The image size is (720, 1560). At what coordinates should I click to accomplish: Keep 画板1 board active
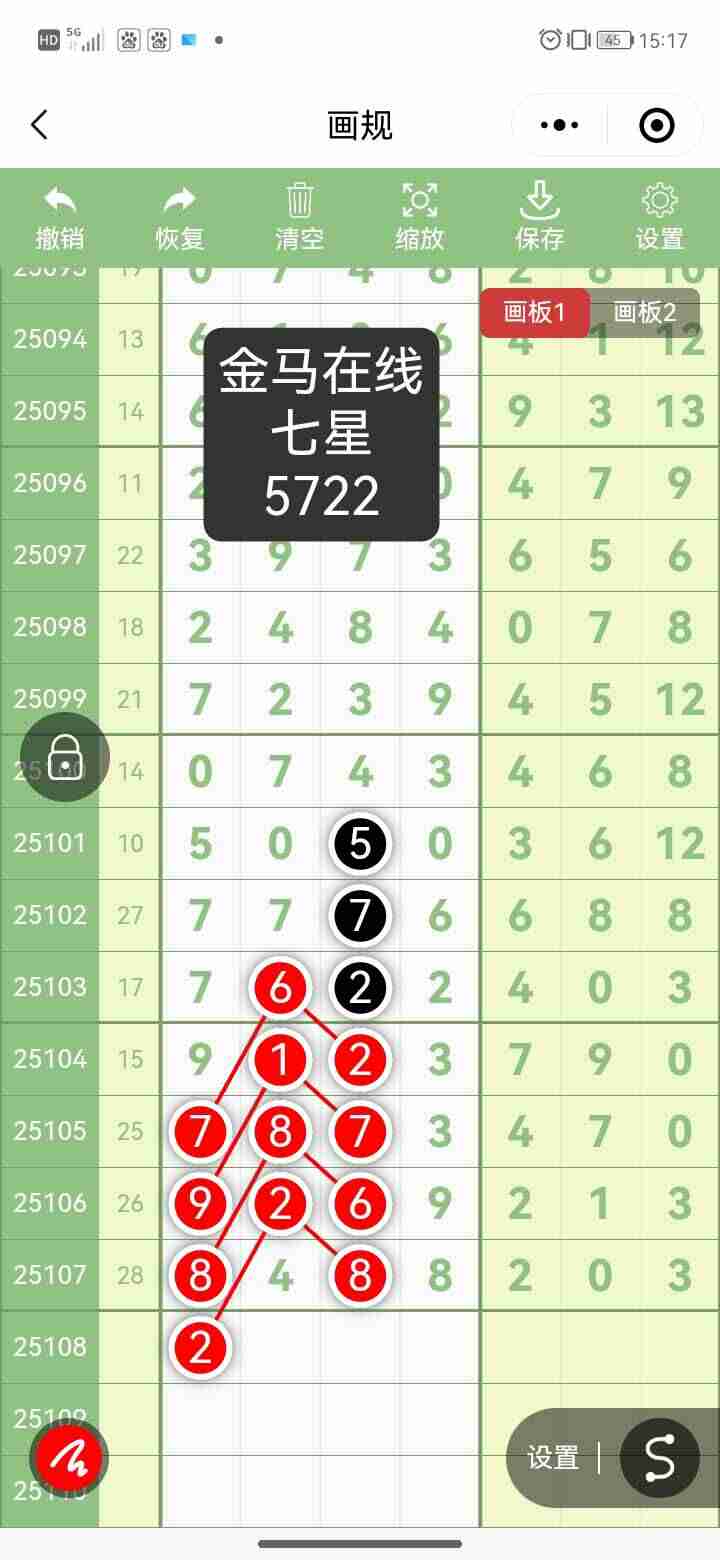(x=535, y=312)
